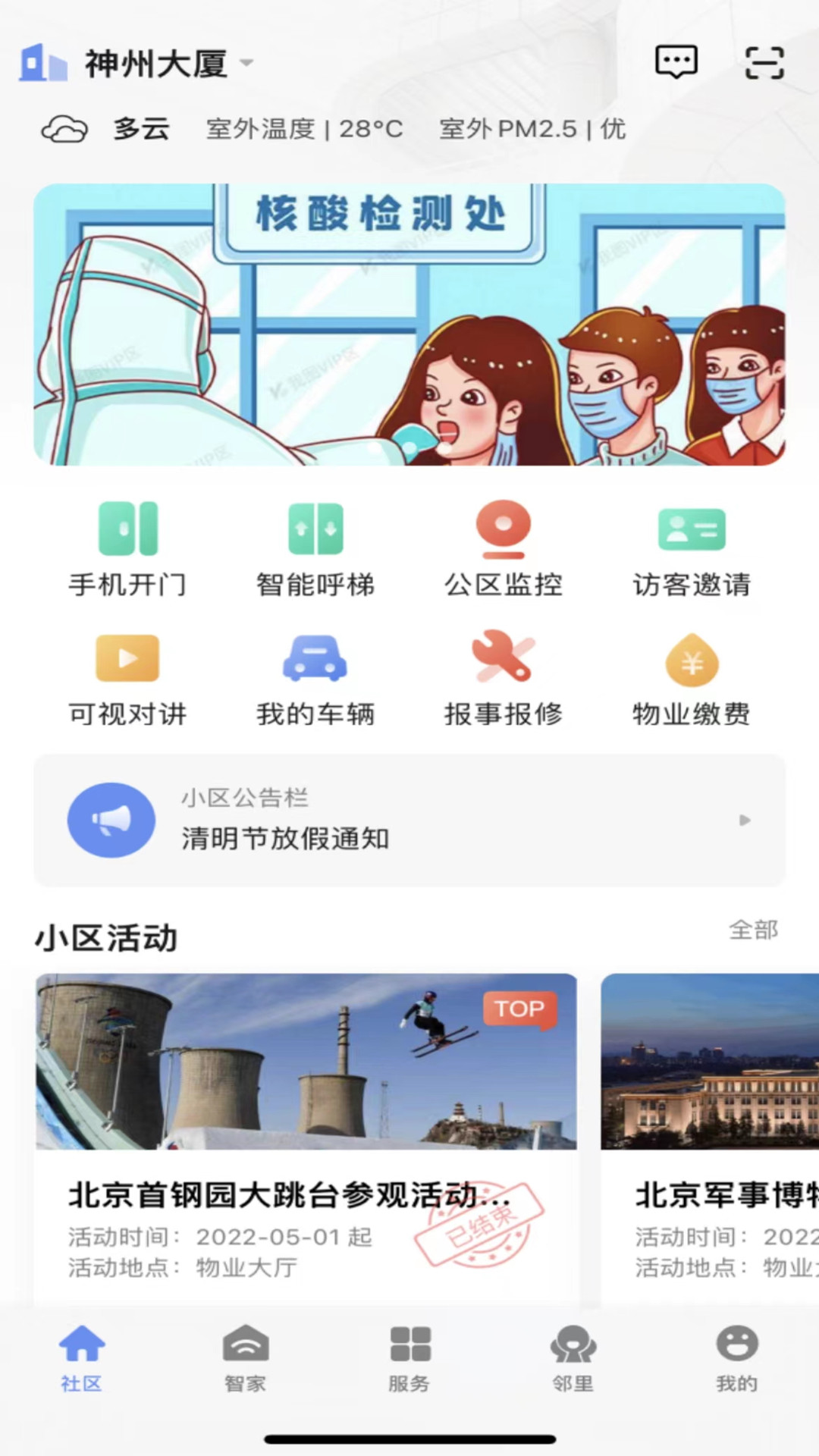
Task: Go to the 邻里 tab
Action: pos(573,1359)
